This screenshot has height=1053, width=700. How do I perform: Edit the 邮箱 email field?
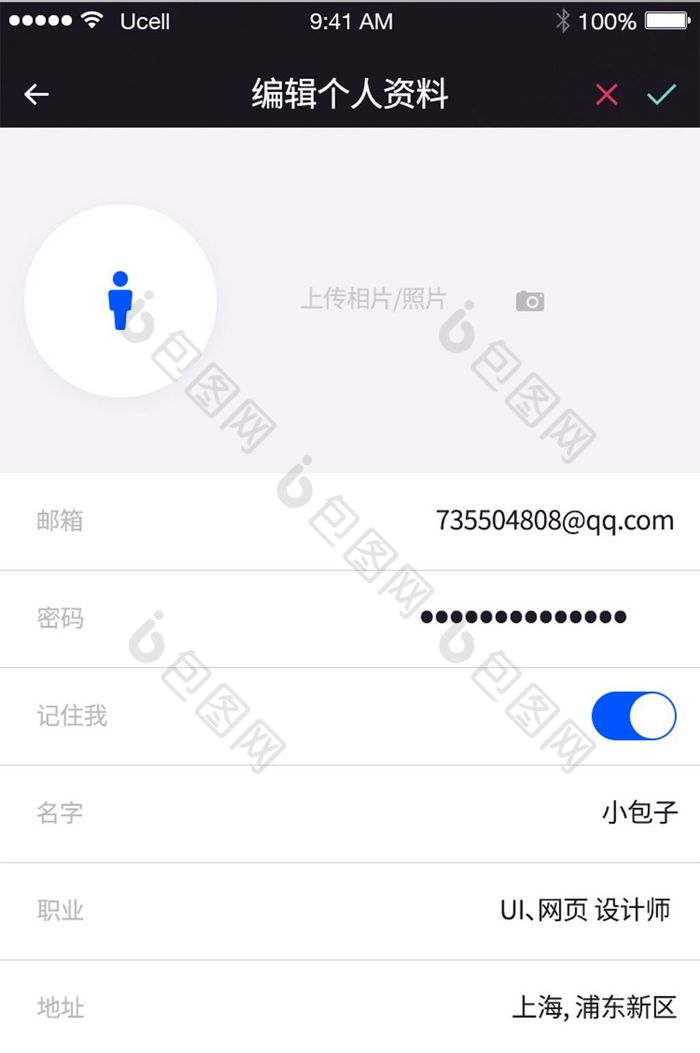[x=554, y=521]
